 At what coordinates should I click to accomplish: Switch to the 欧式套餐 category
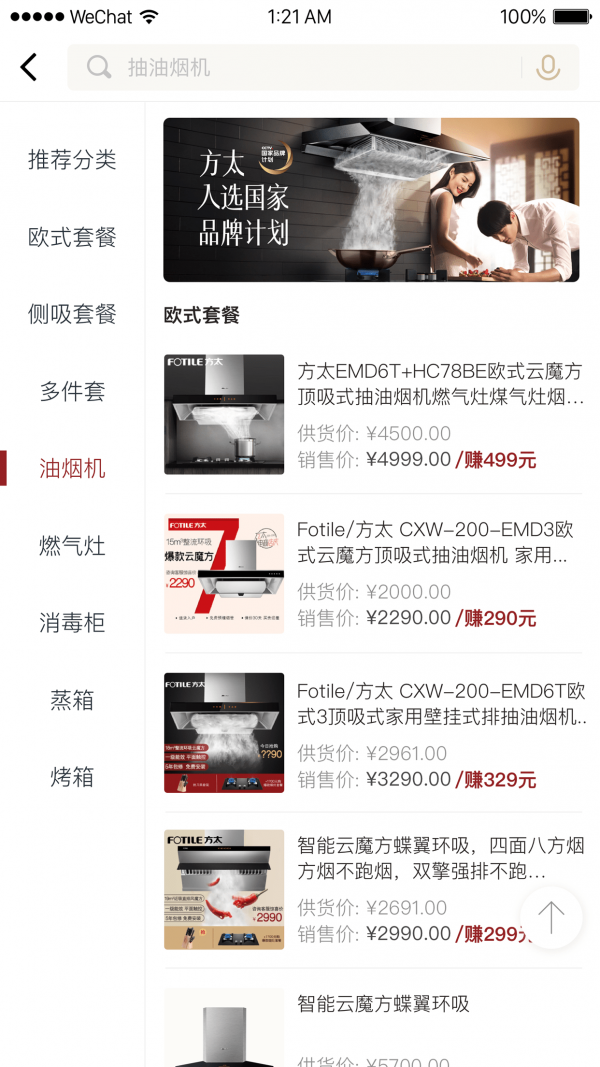(72, 237)
